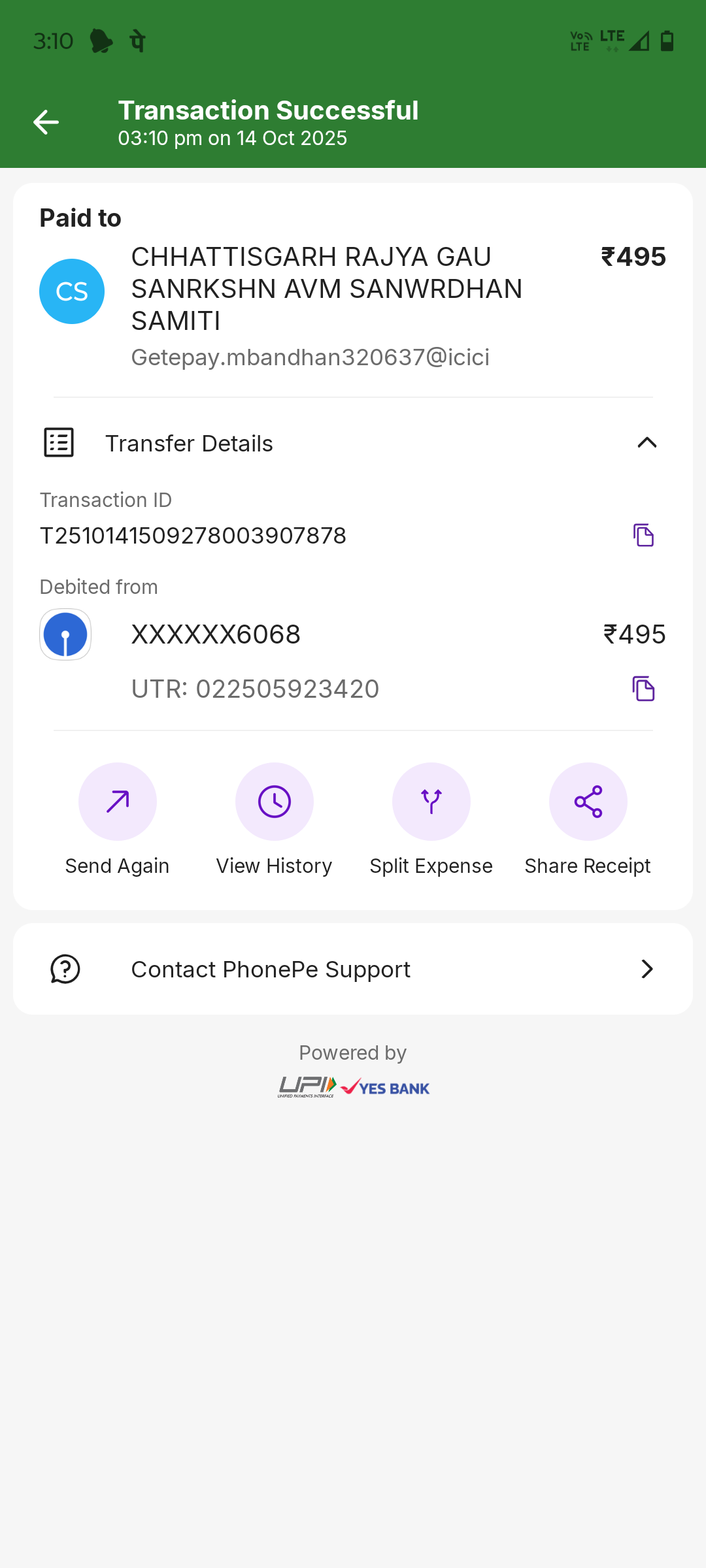Open View History for this payee

click(x=275, y=802)
